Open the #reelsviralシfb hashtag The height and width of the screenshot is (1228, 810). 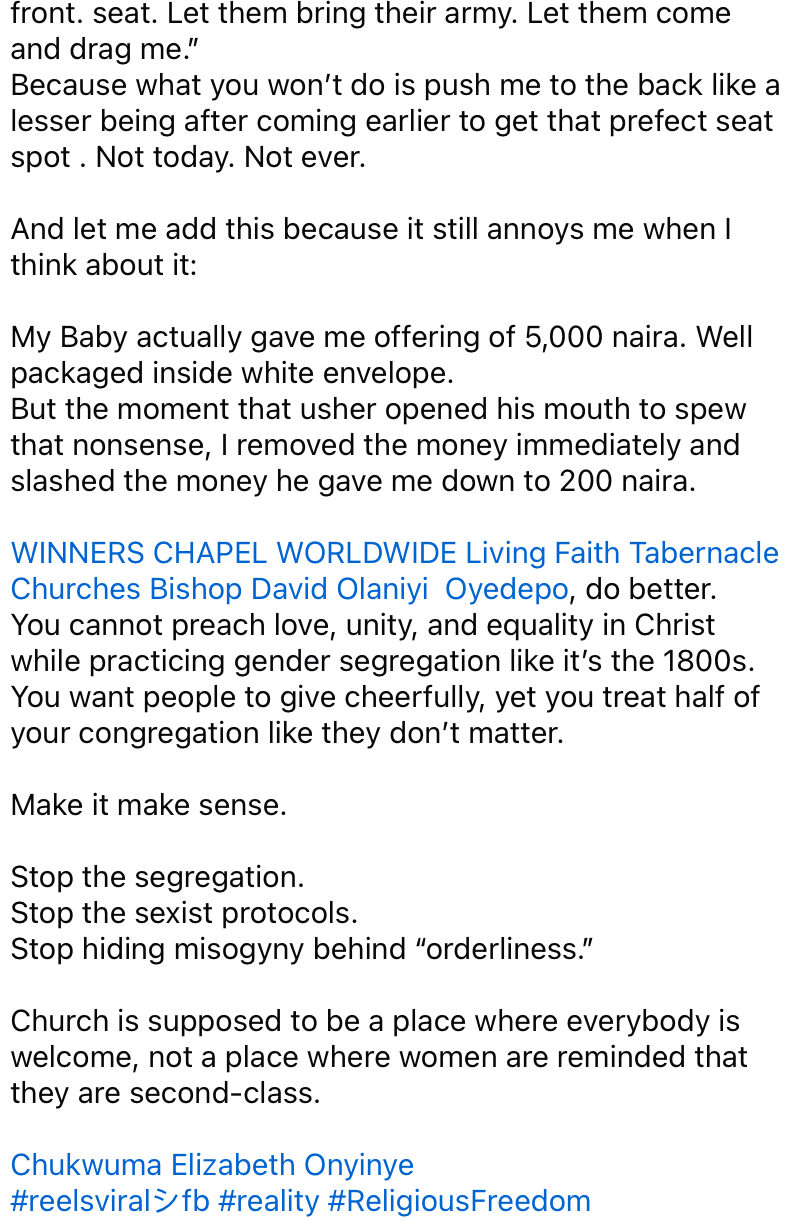point(110,1200)
